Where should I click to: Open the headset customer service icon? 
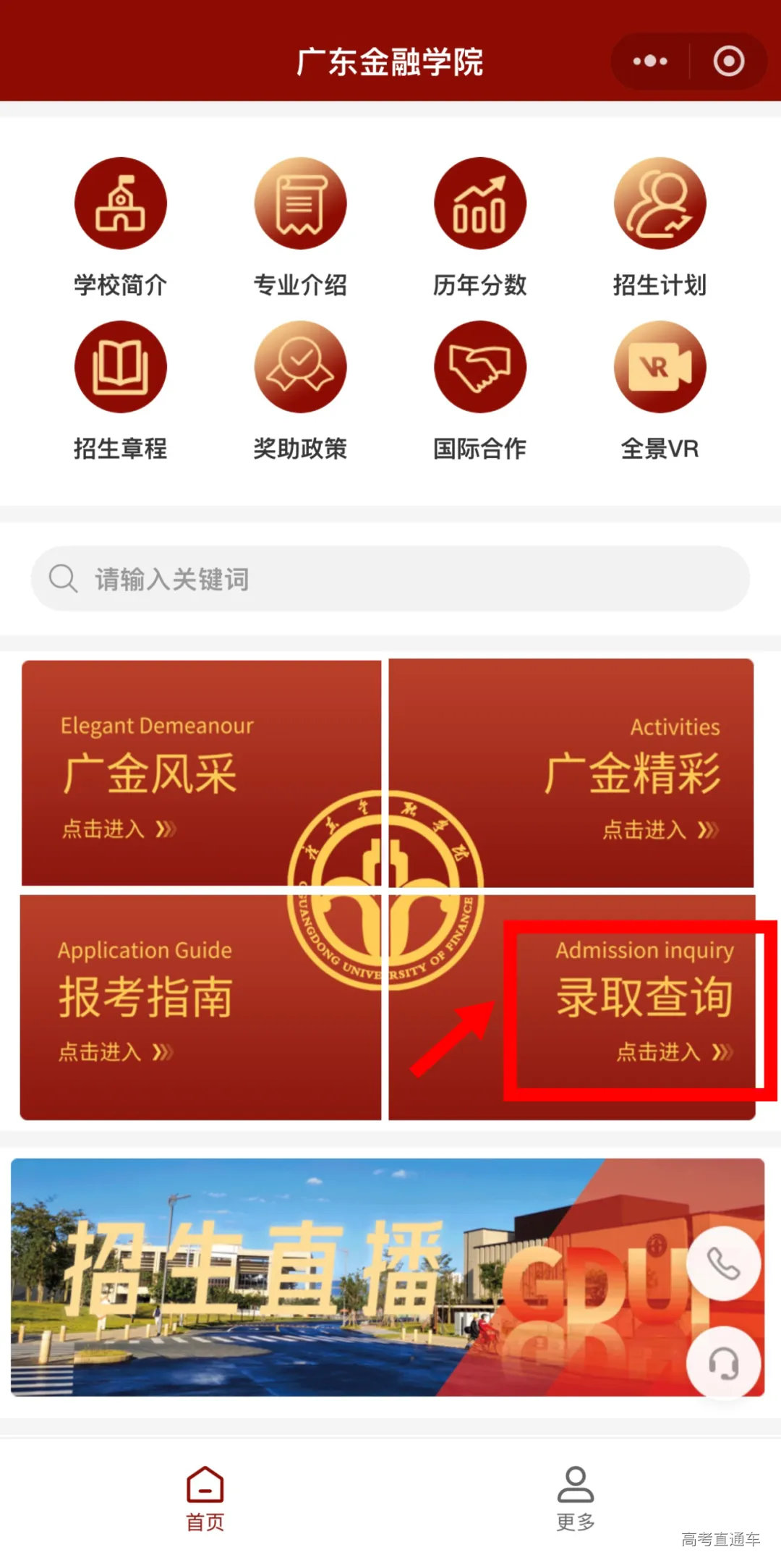pyautogui.click(x=723, y=1360)
